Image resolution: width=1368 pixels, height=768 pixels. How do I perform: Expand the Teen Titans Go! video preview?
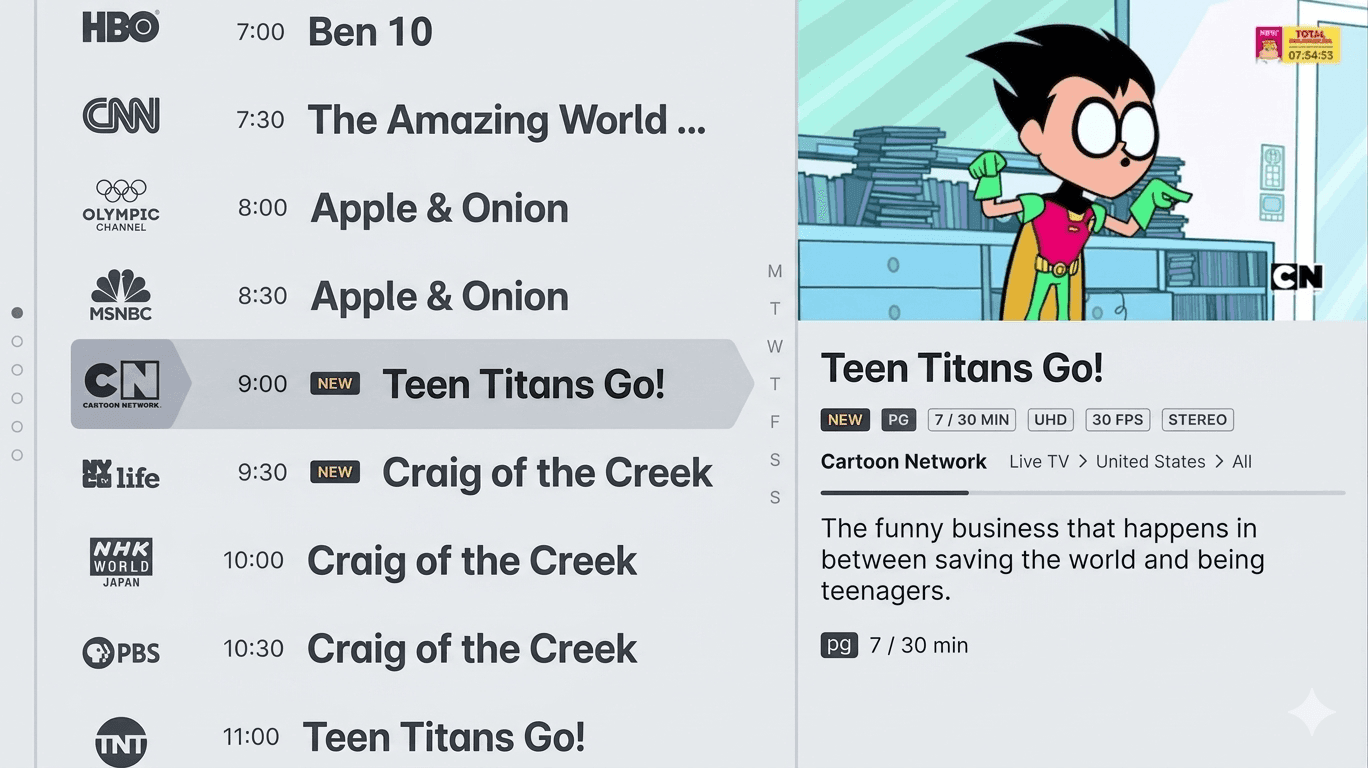(1082, 160)
